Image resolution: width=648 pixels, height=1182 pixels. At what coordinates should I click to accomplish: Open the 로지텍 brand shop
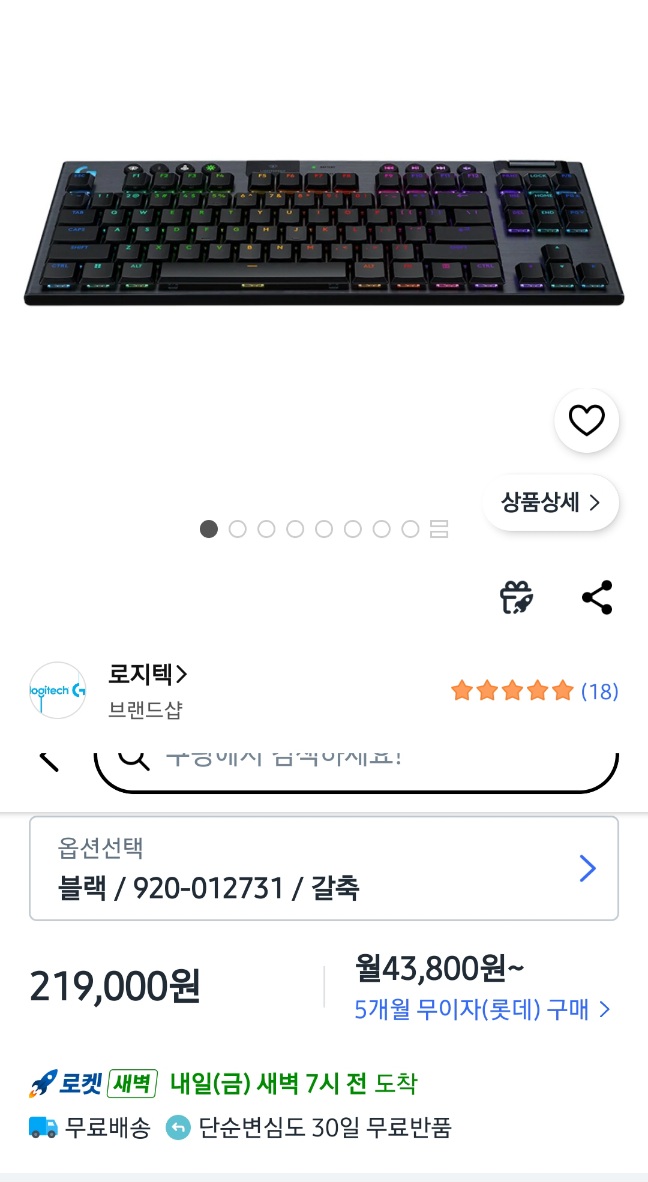point(148,676)
